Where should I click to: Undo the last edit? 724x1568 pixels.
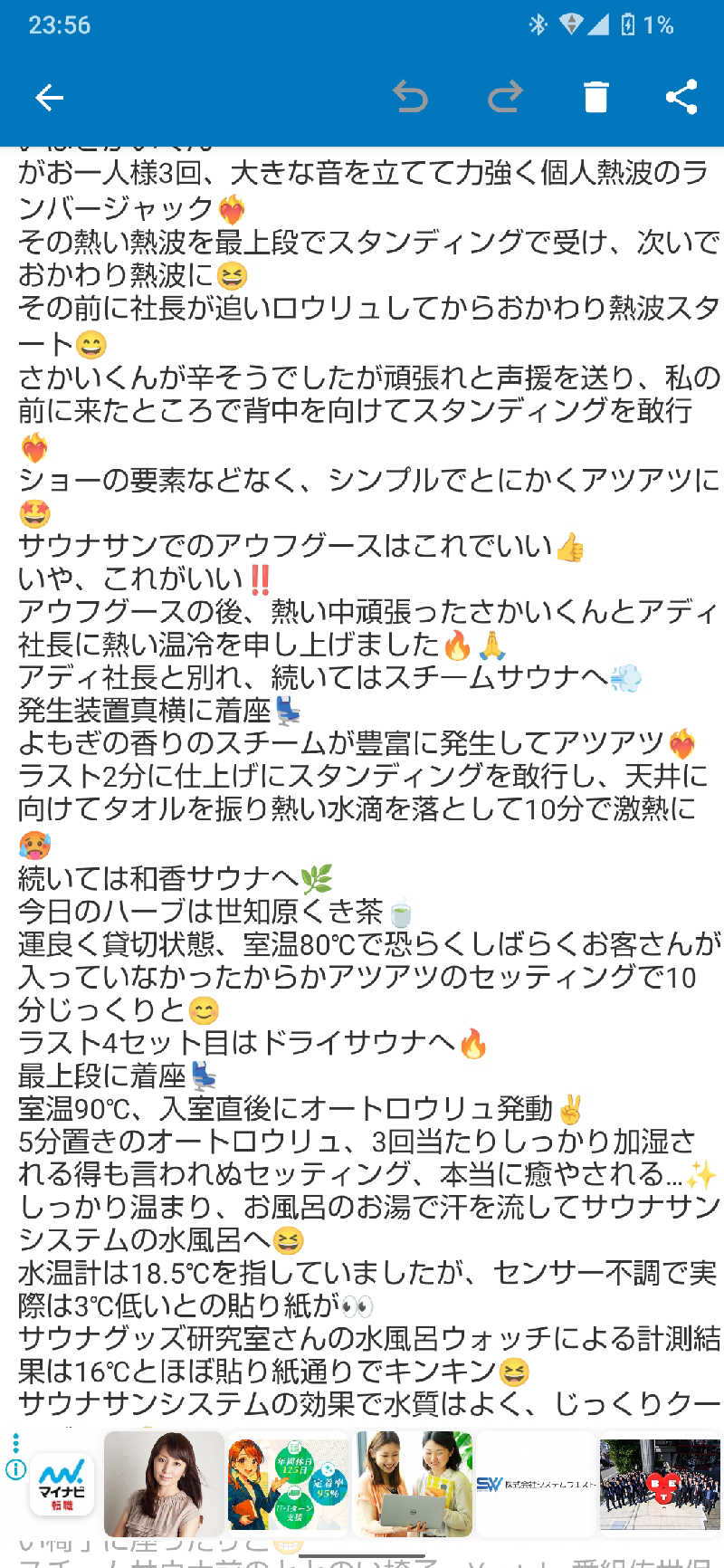(410, 97)
